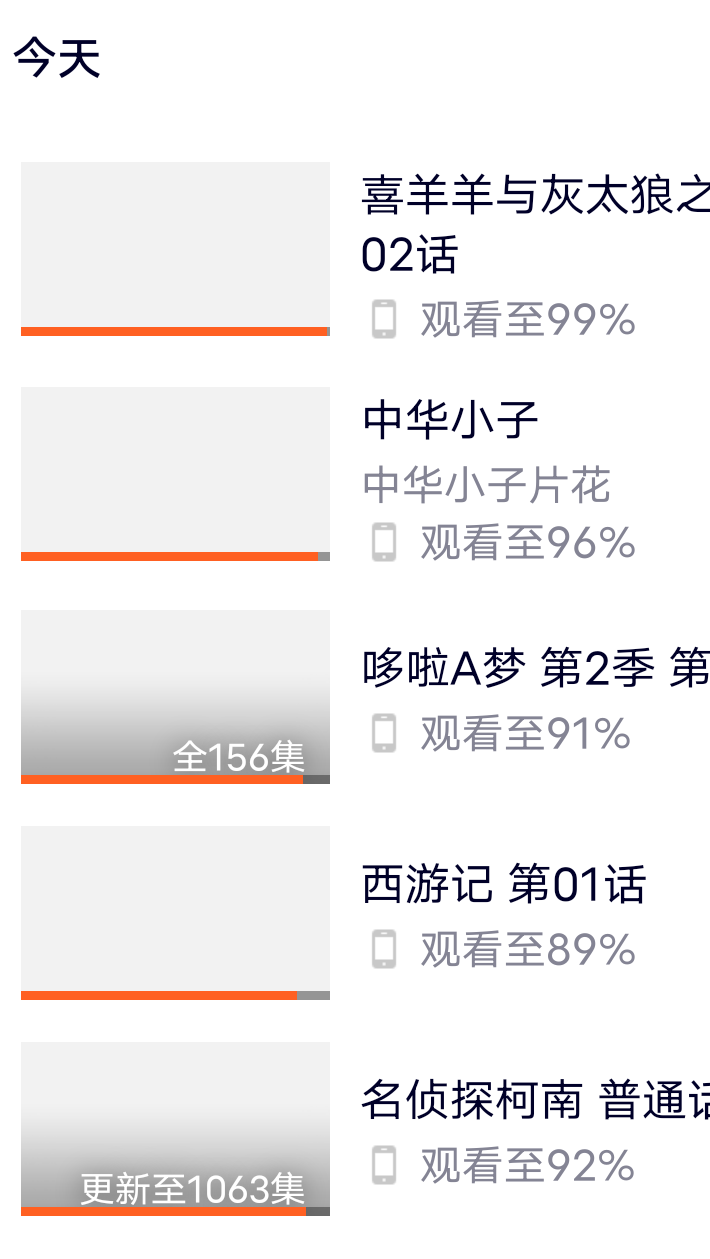
Task: Open 喜羊羊与灰太狼 02话 watched to 99%
Action: pos(365,250)
